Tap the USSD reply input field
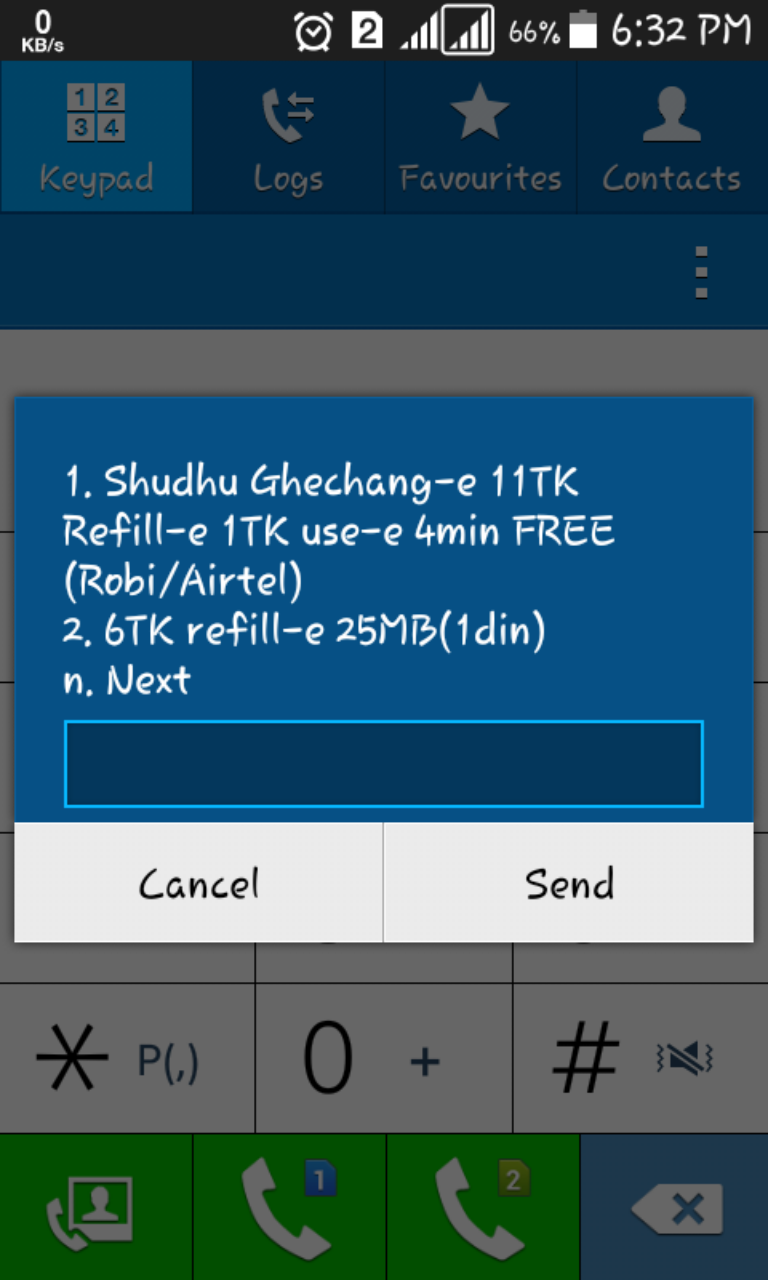Screen dimensions: 768x1280 click(x=383, y=763)
